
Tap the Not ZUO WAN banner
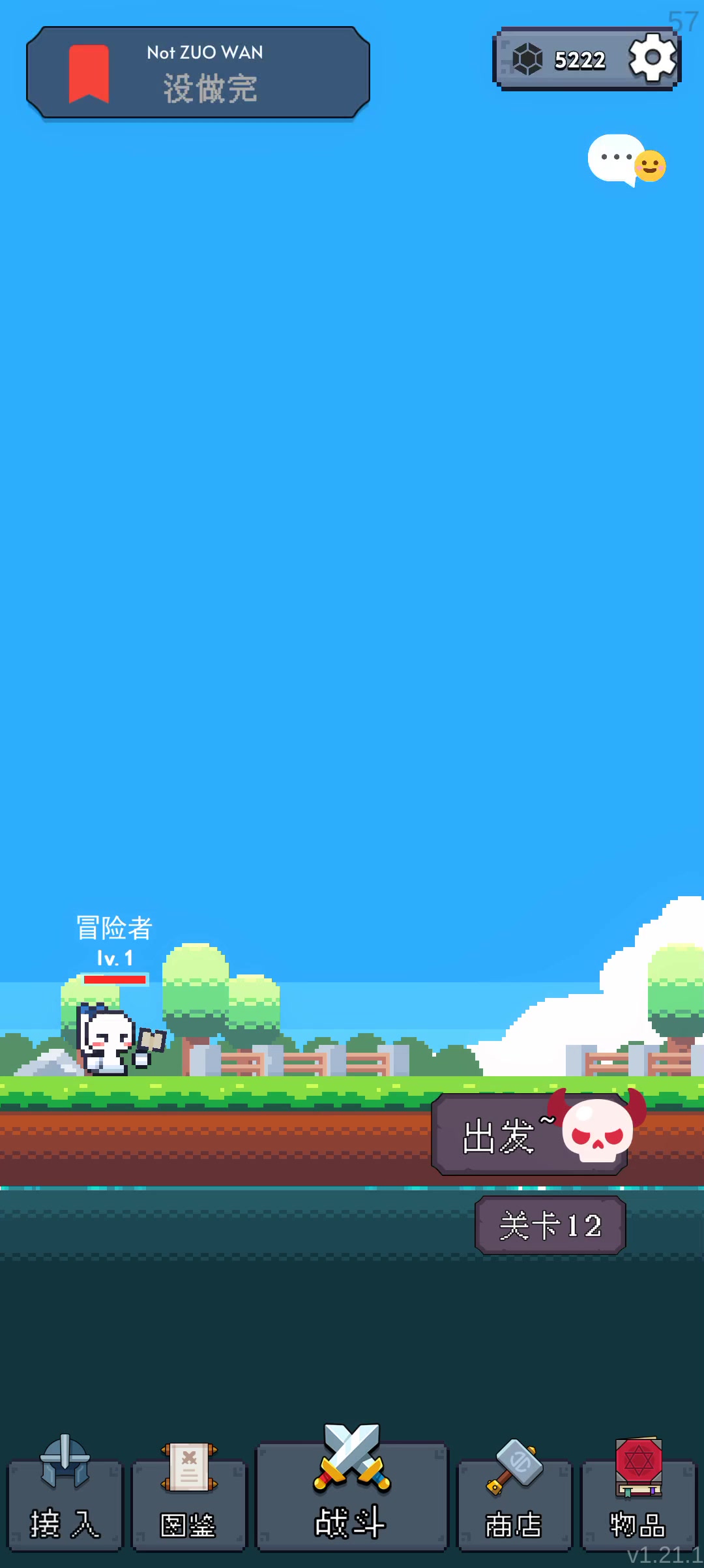(198, 72)
